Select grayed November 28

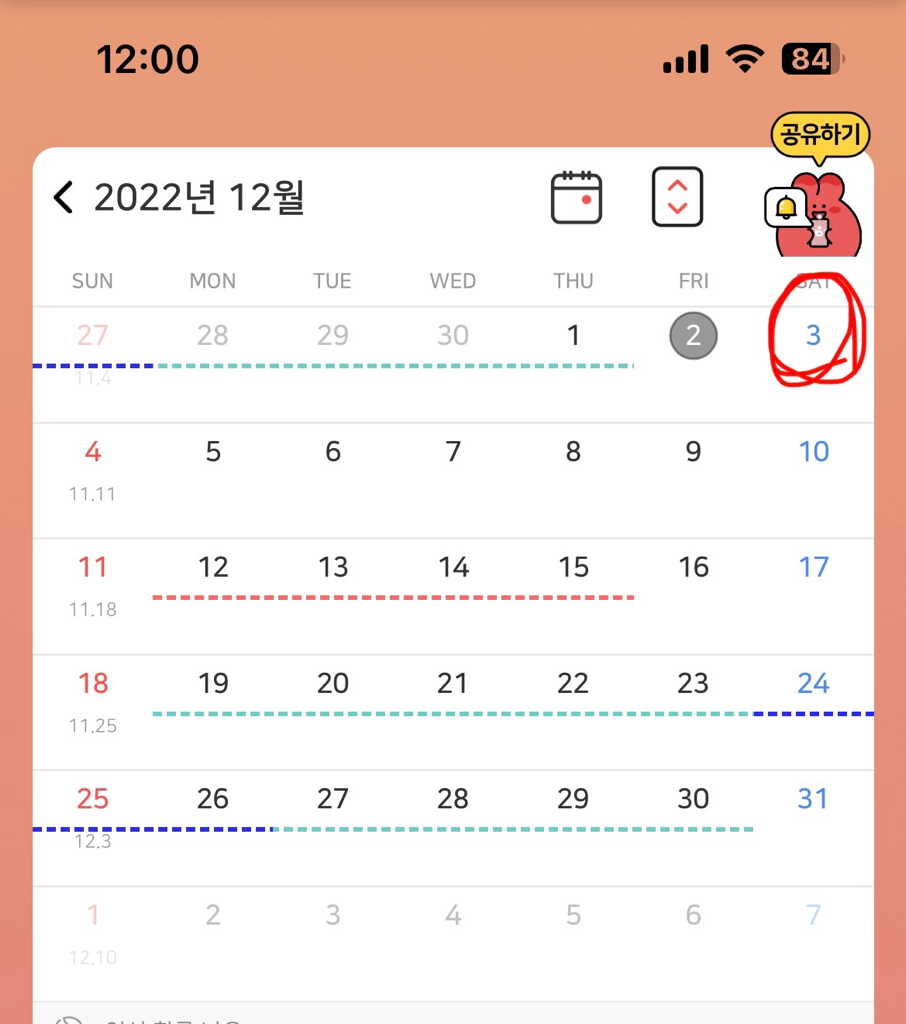[213, 336]
